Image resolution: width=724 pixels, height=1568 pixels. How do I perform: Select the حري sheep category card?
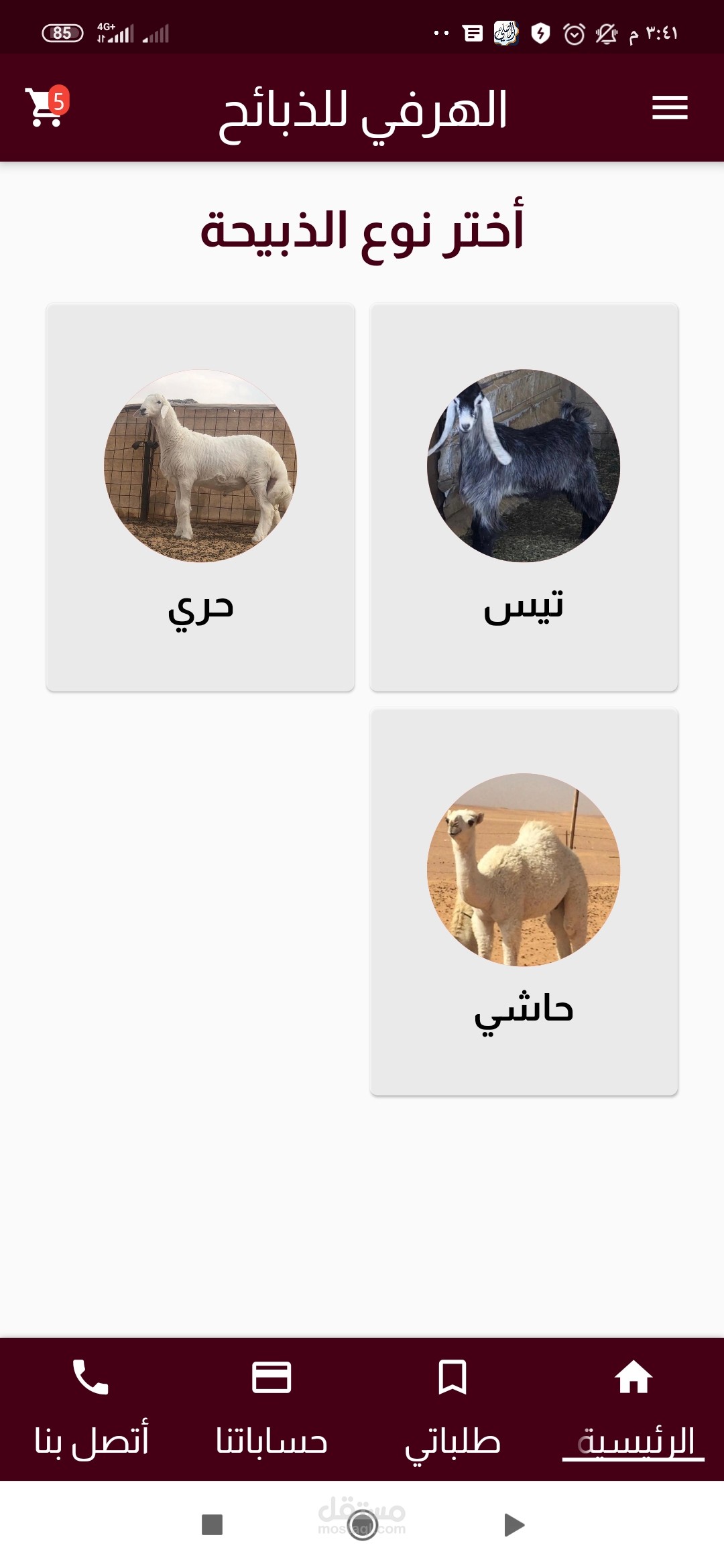click(200, 496)
